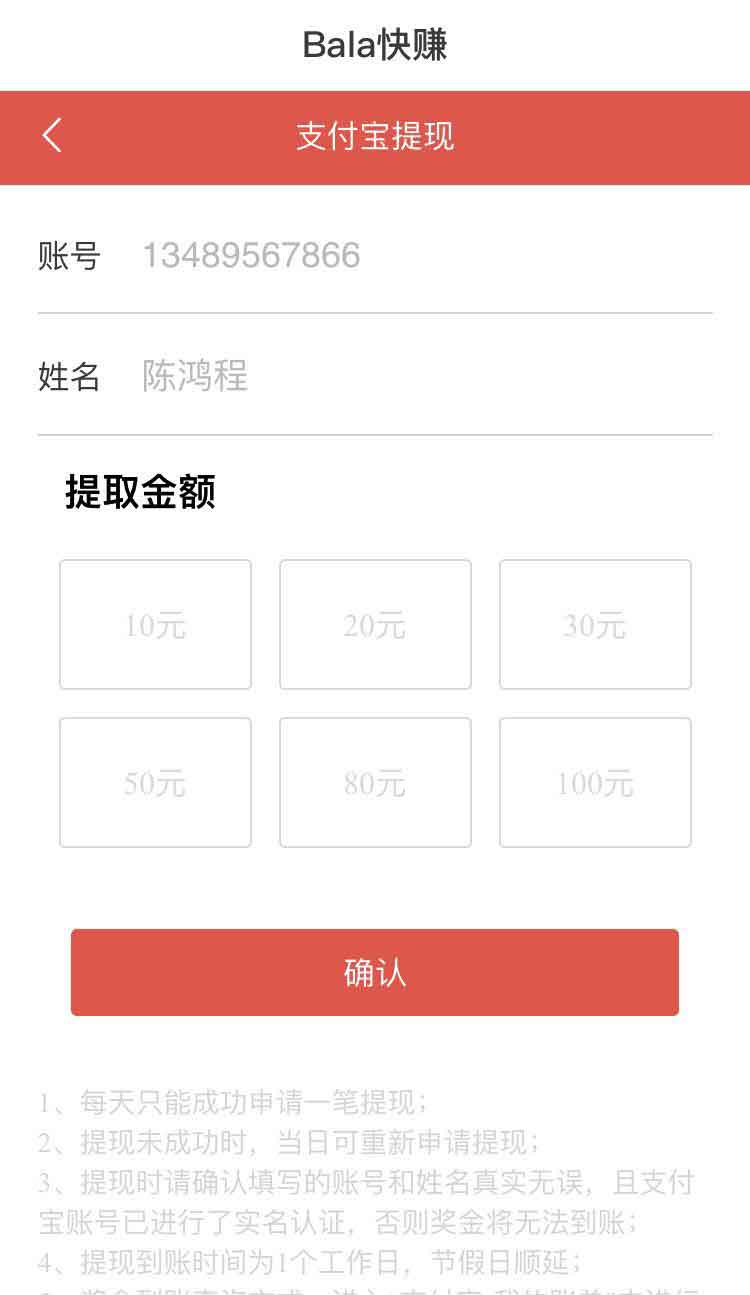
Task: Choose the 50元 amount option
Action: tap(155, 782)
